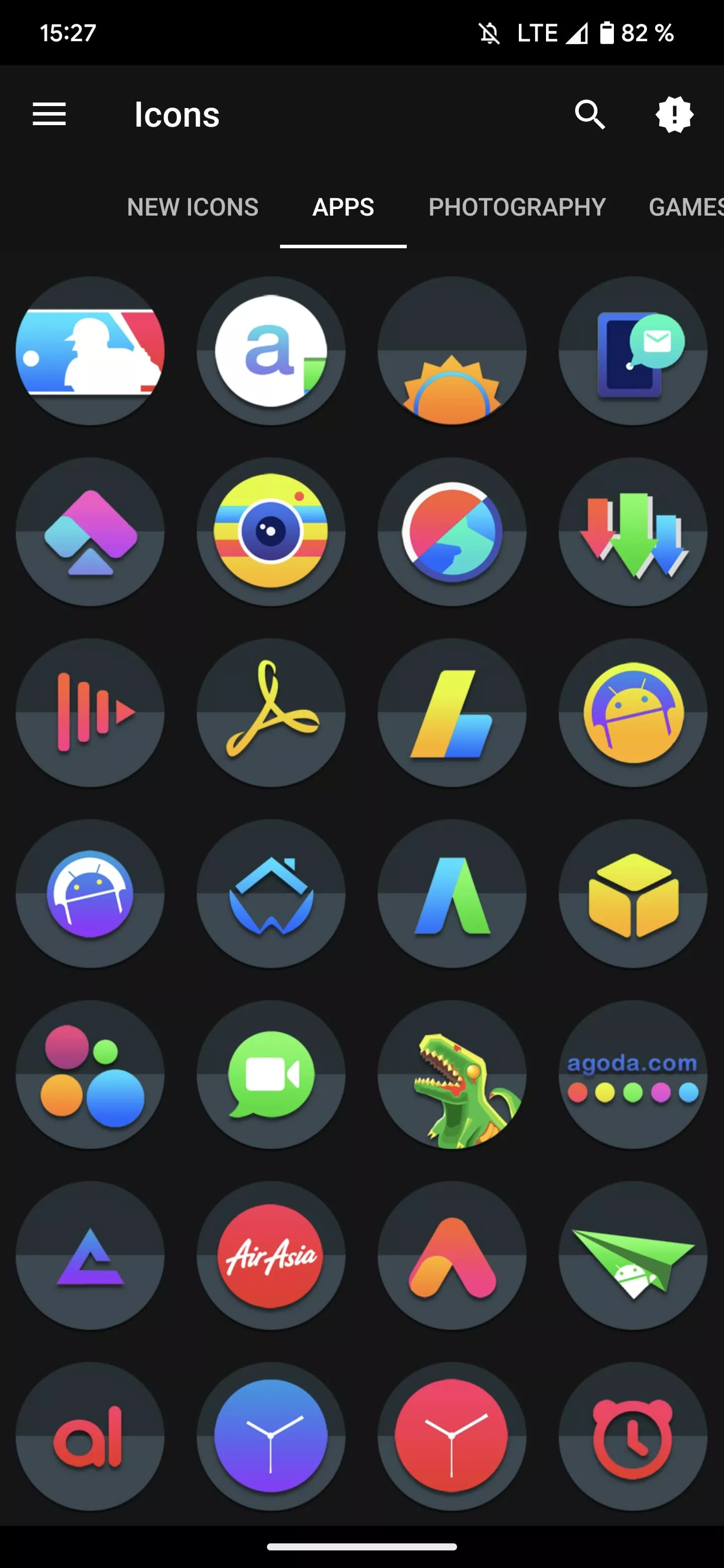Open the green video chat bubble icon
724x1568 pixels.
tap(271, 1075)
